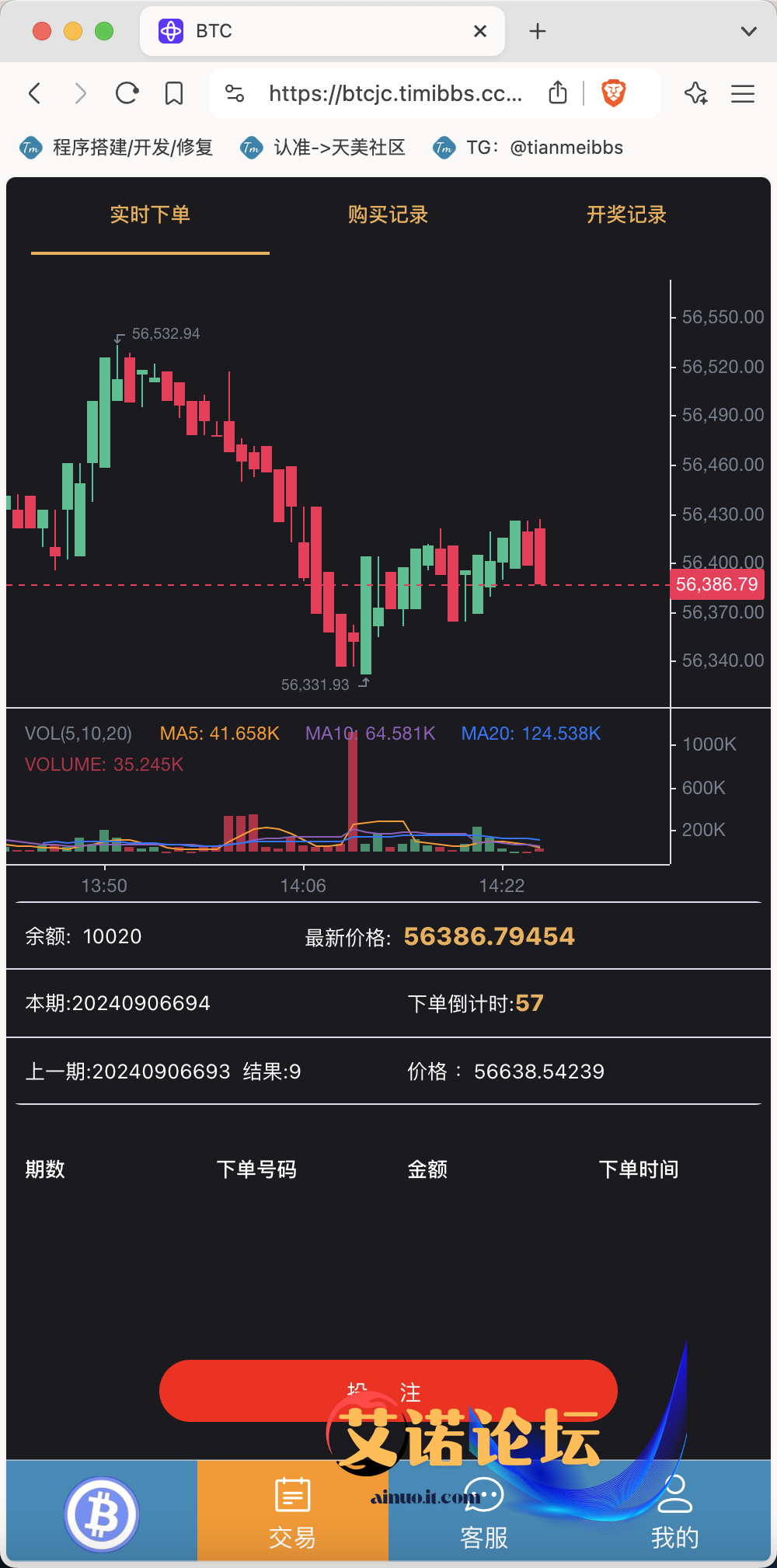Tap the red 投注 bet button
Screen dimensions: 777x1568
(388, 1390)
